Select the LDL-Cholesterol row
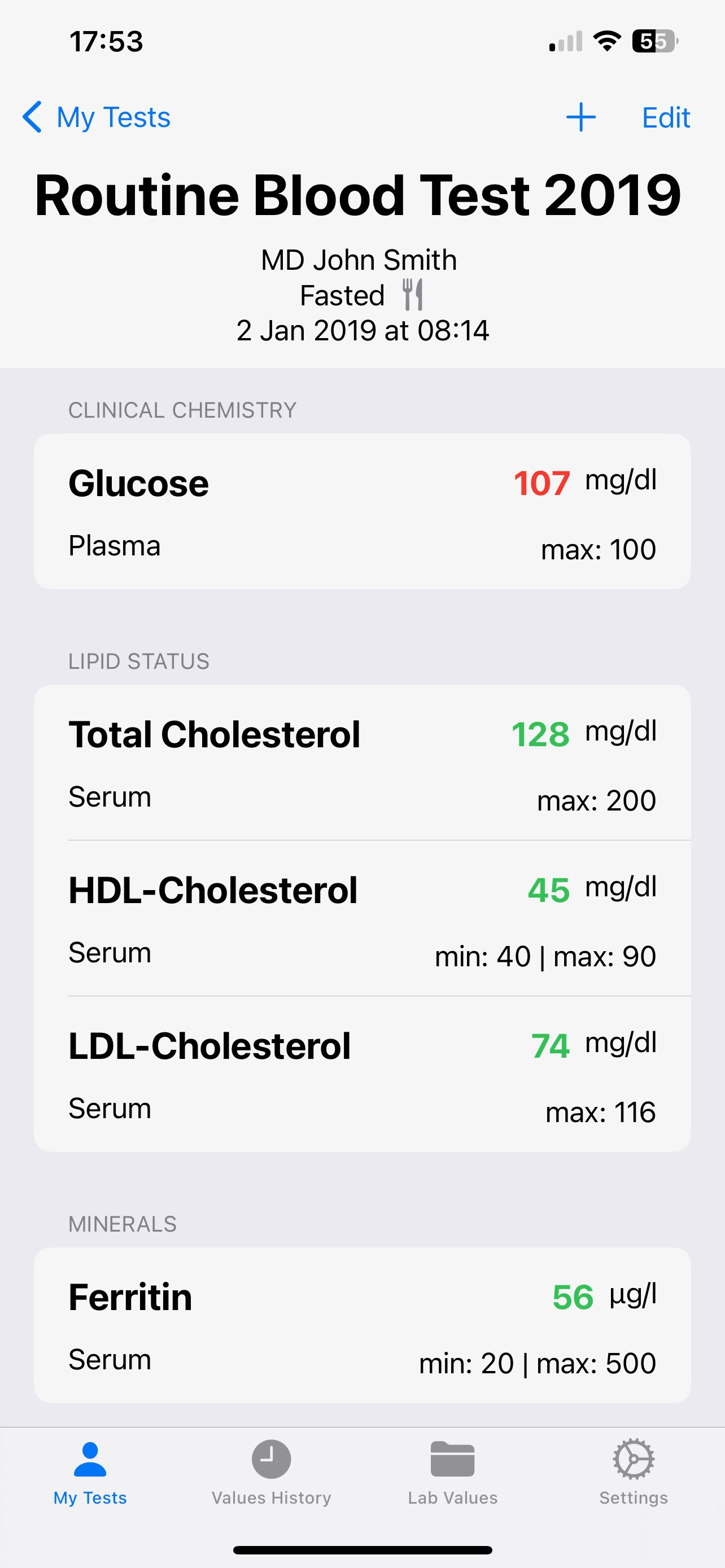Screen dimensions: 725x1568 click(x=362, y=1074)
